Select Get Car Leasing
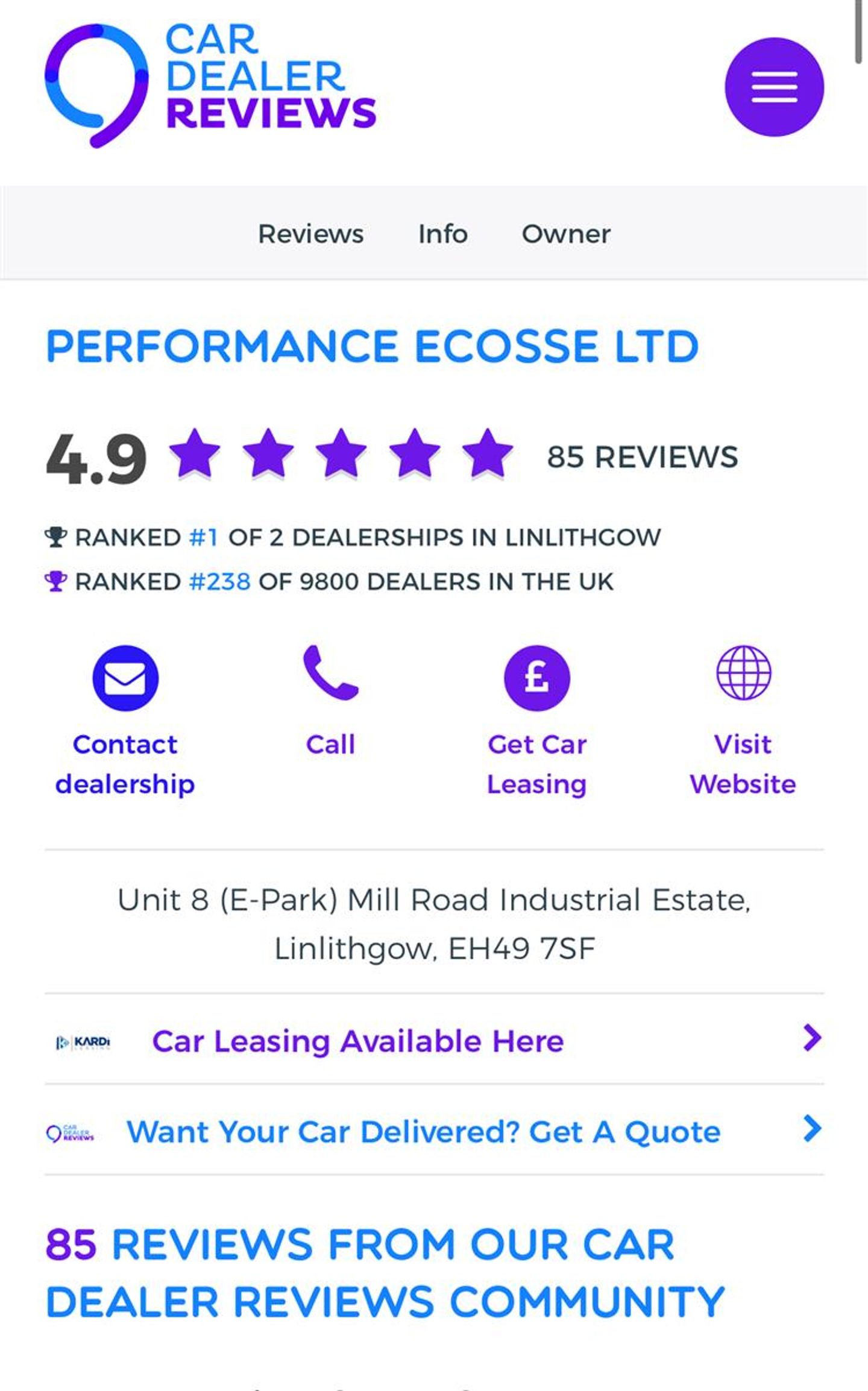This screenshot has height=1391, width=868. 536,678
